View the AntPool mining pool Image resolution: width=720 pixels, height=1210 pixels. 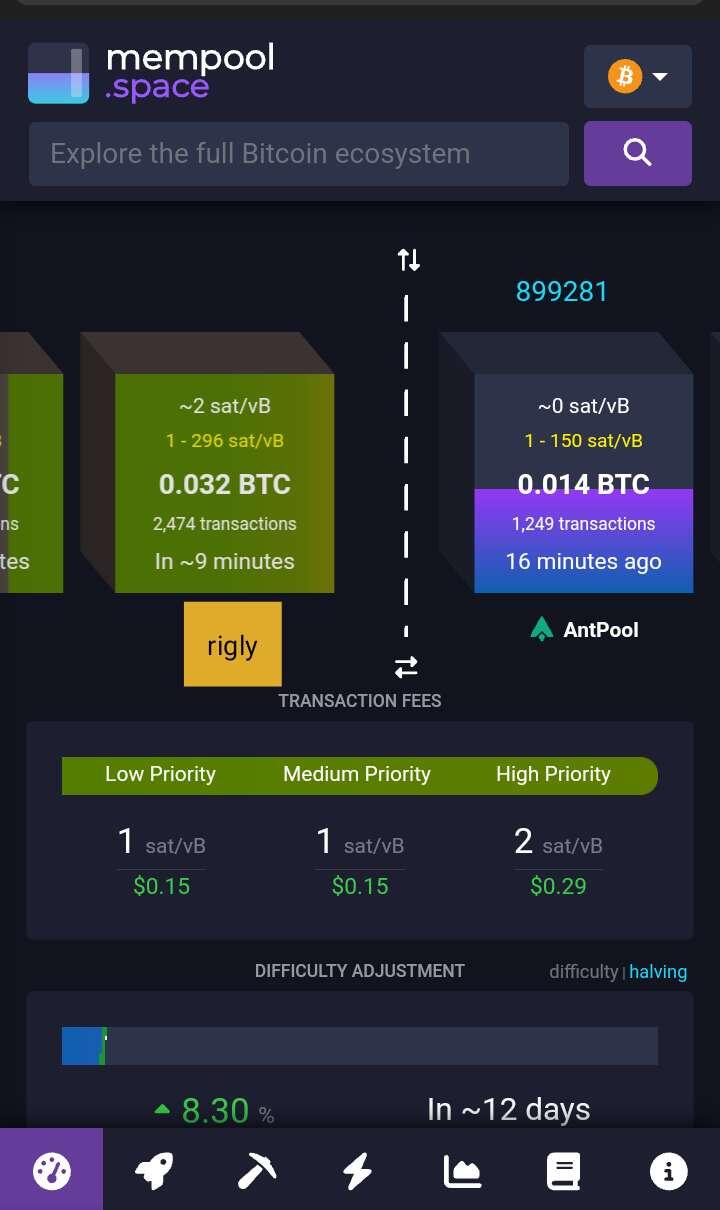[x=584, y=630]
